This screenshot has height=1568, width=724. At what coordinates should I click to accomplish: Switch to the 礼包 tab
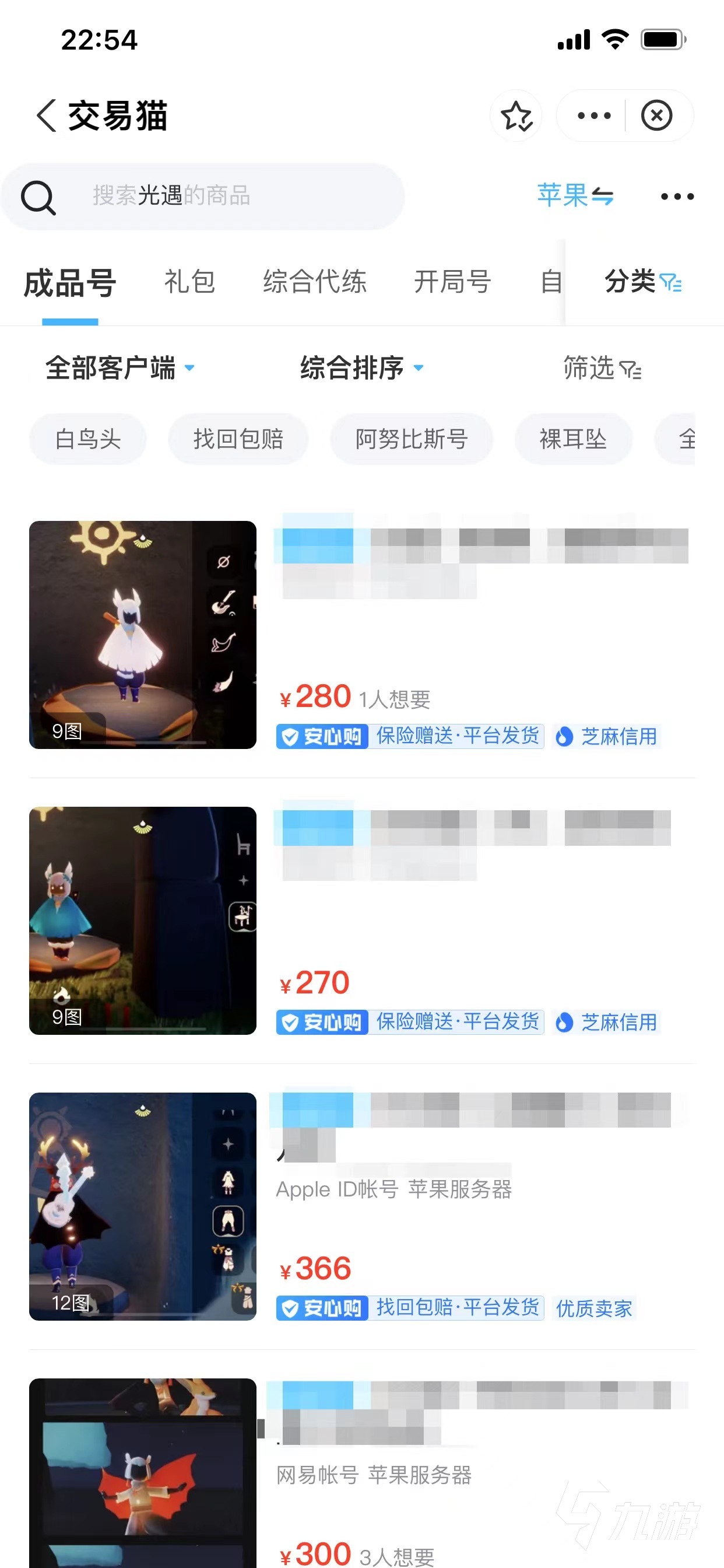189,282
